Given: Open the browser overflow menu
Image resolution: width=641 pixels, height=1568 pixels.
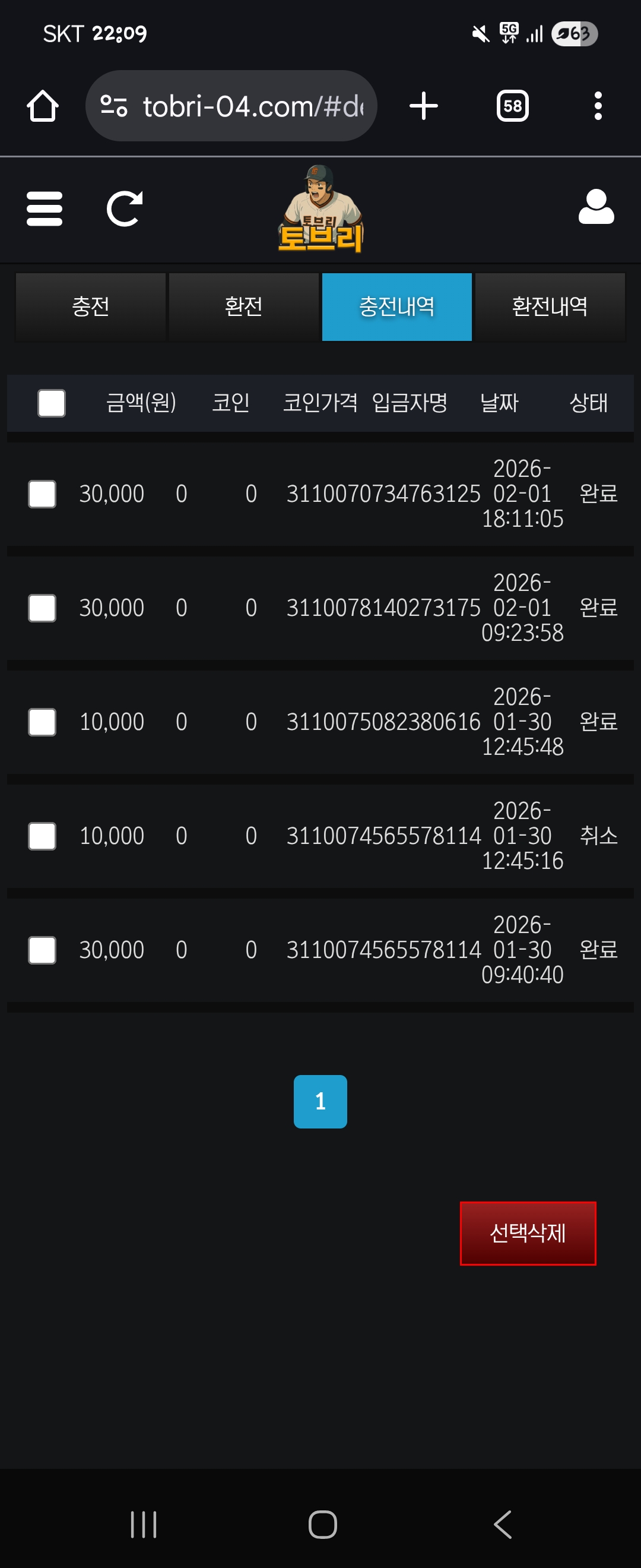Looking at the screenshot, I should point(598,106).
